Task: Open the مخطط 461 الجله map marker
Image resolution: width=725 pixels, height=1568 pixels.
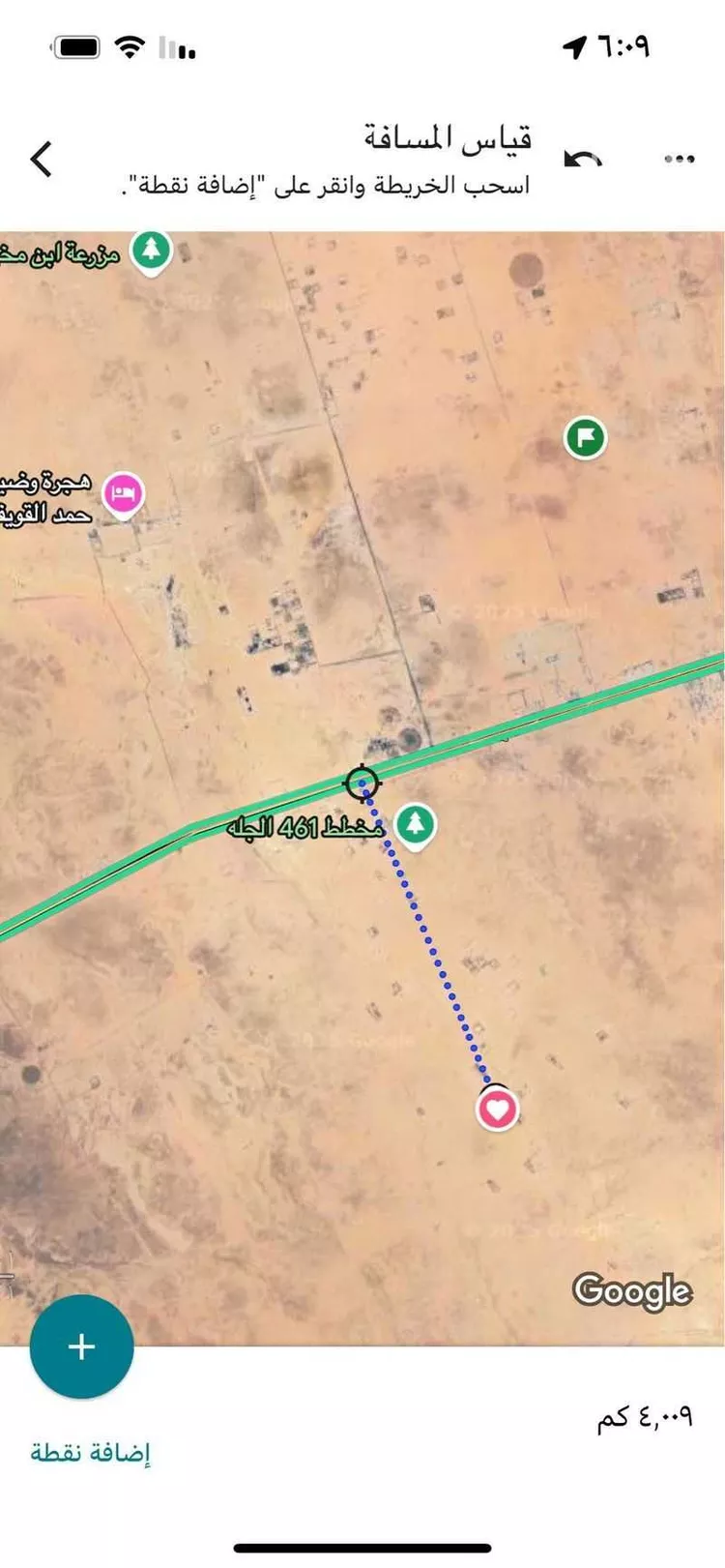Action: pos(416,825)
